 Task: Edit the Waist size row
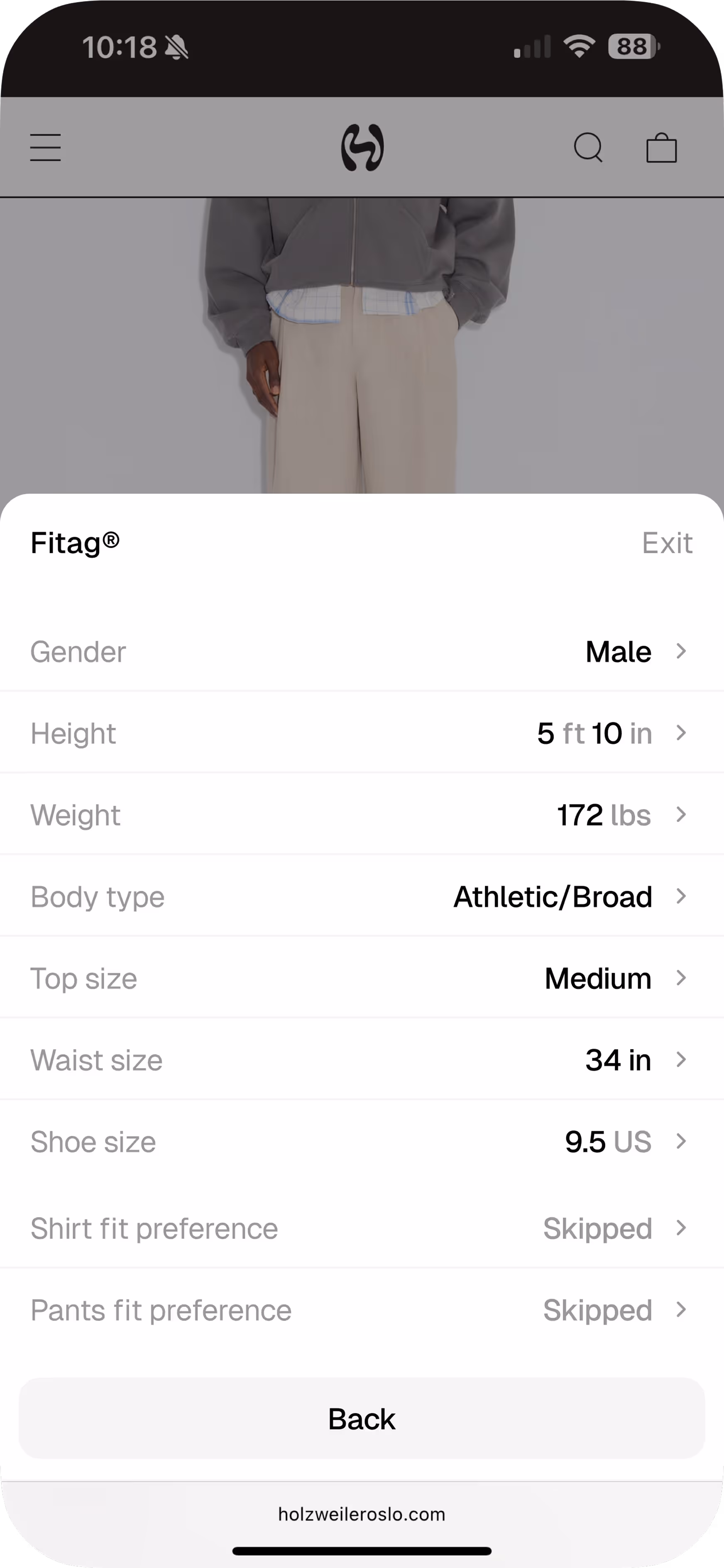(362, 1059)
